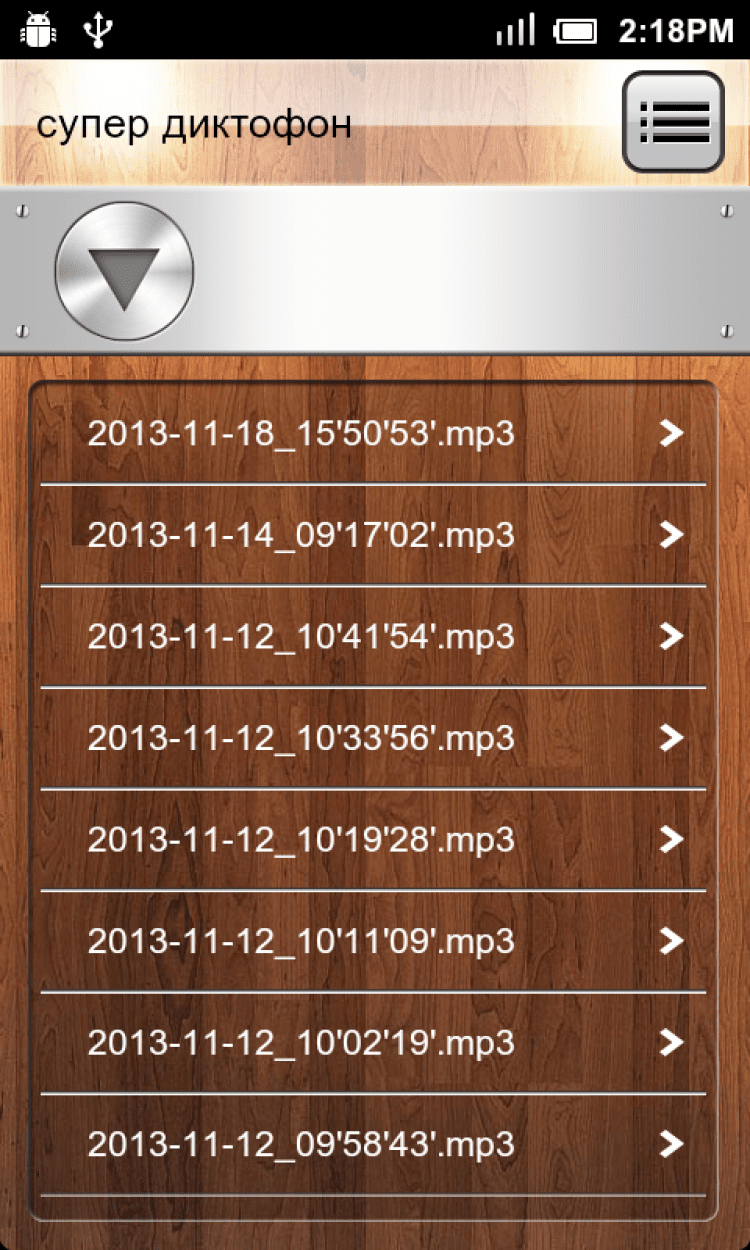Open recording 2013-11-18_15'50'53'.mp3
Image resolution: width=750 pixels, height=1250 pixels.
tap(372, 434)
